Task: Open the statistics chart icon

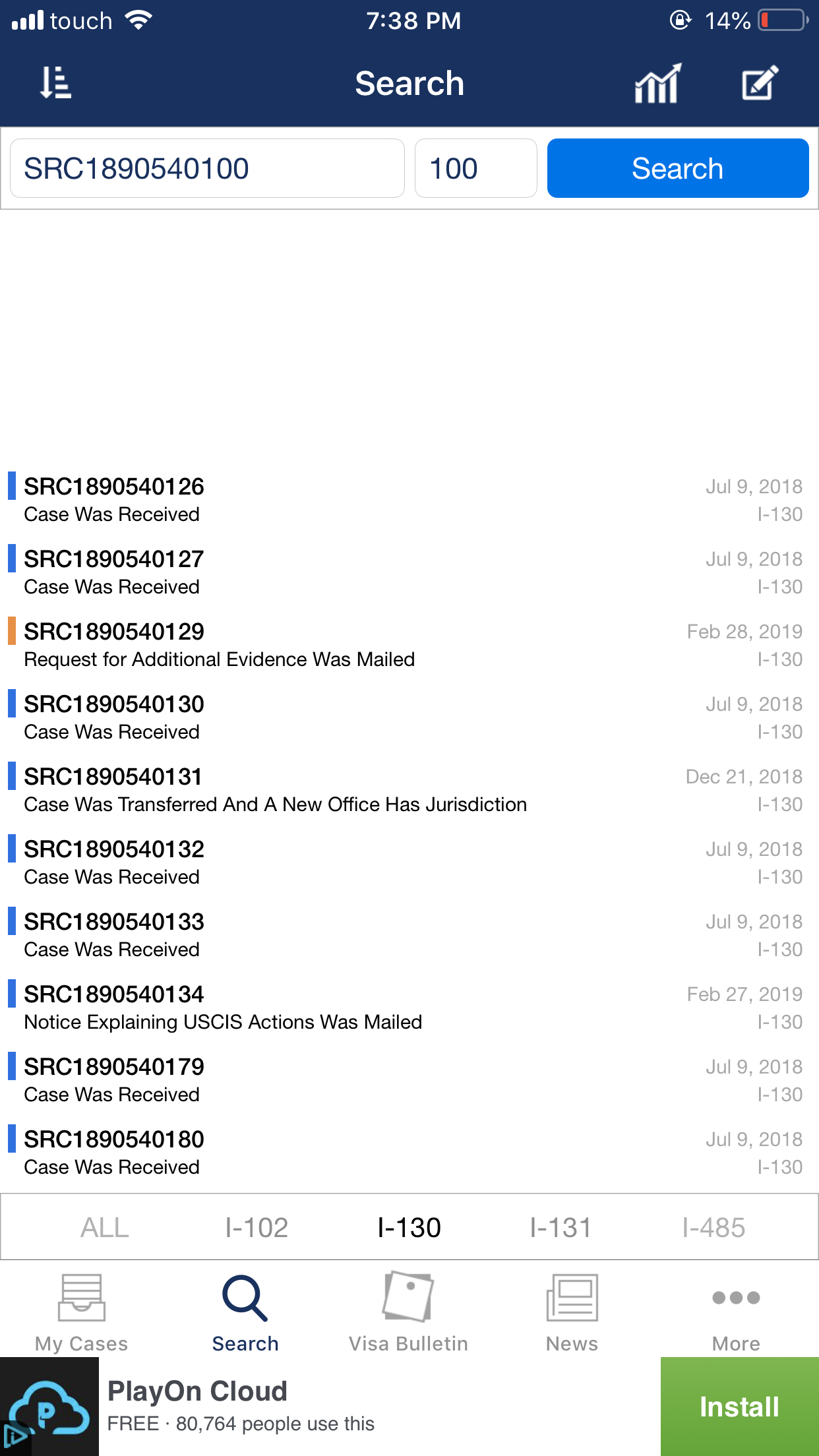Action: click(657, 84)
